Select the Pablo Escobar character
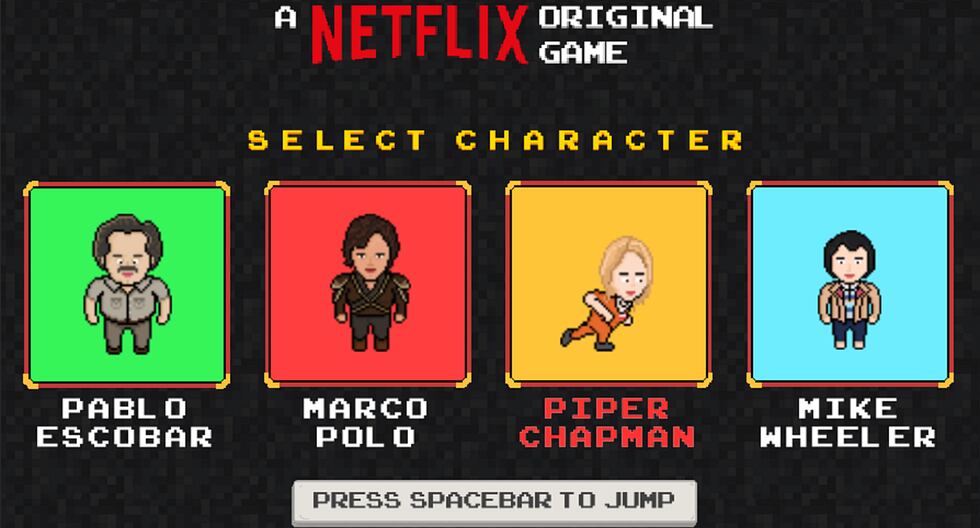 127,284
